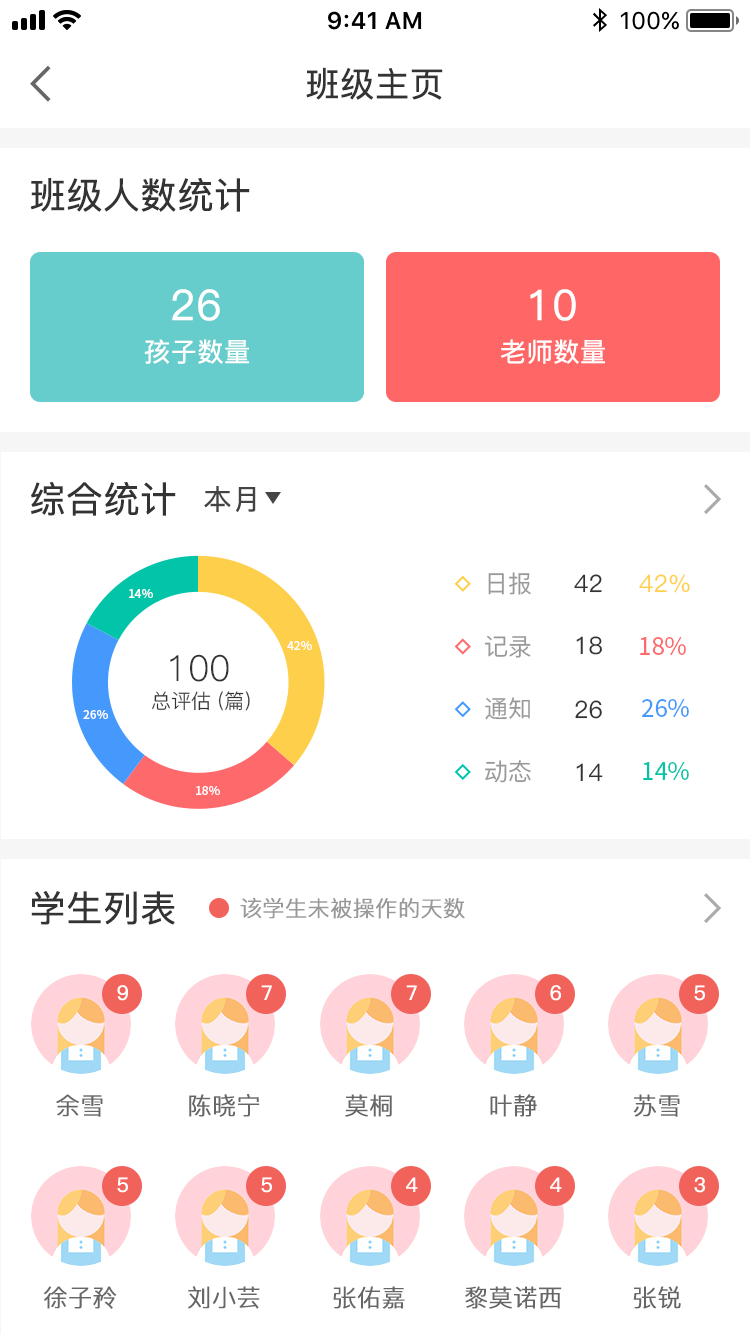Go back using the left arrow
This screenshot has width=750, height=1334.
click(x=40, y=84)
